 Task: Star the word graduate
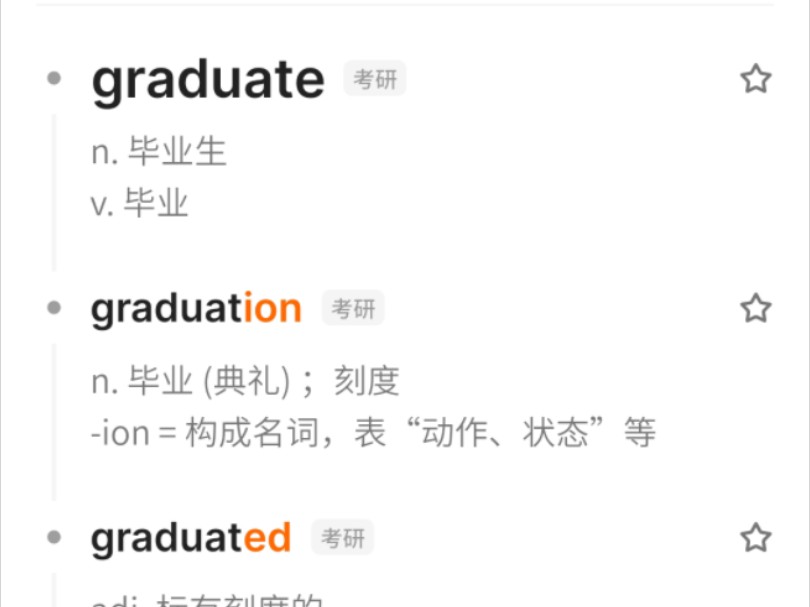coord(755,79)
